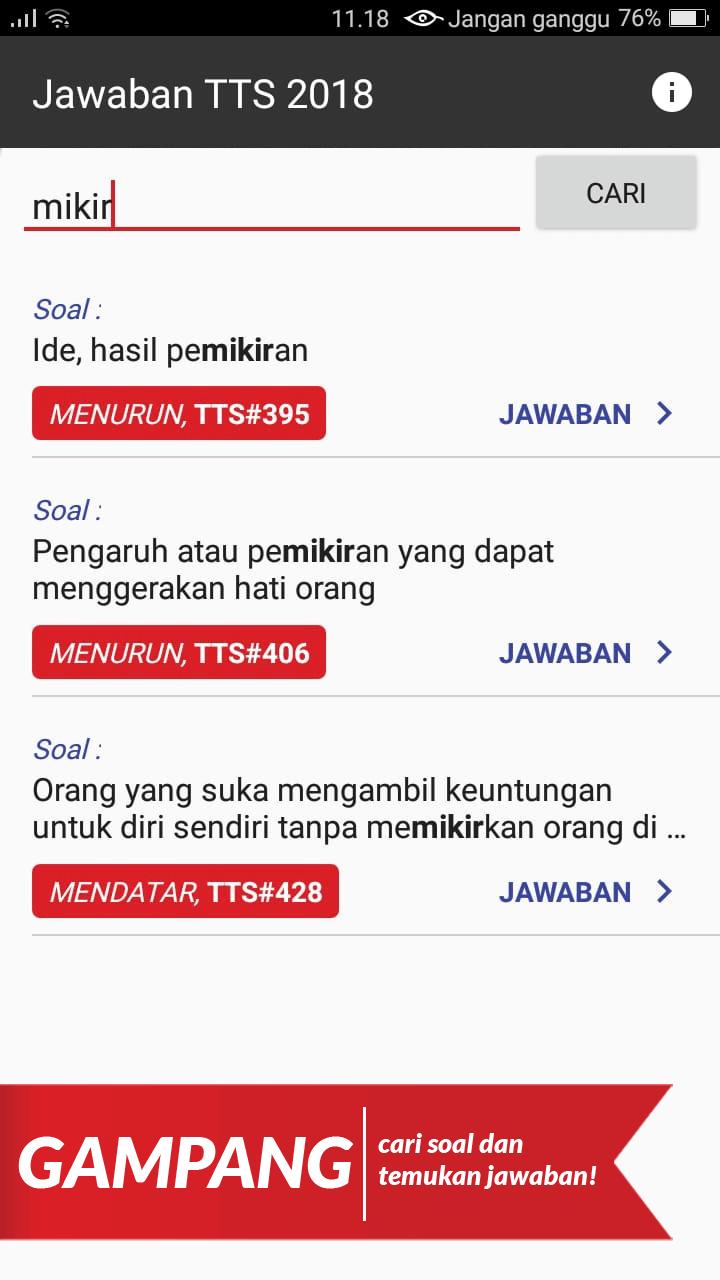
Task: Open JAWABAN for clue 'Ide, hasil pemikiran'
Action: click(x=565, y=413)
